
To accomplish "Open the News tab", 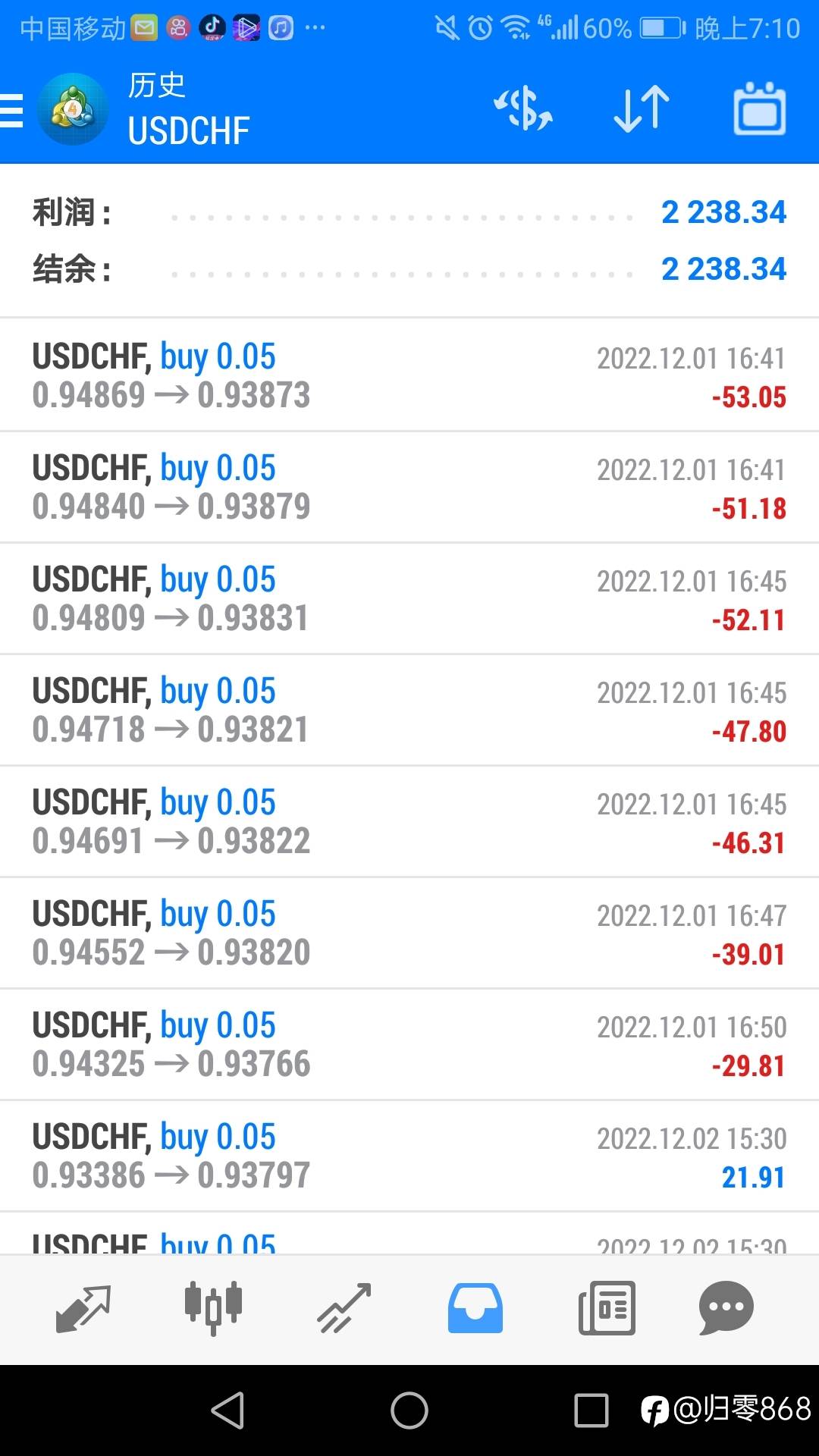I will (607, 1308).
